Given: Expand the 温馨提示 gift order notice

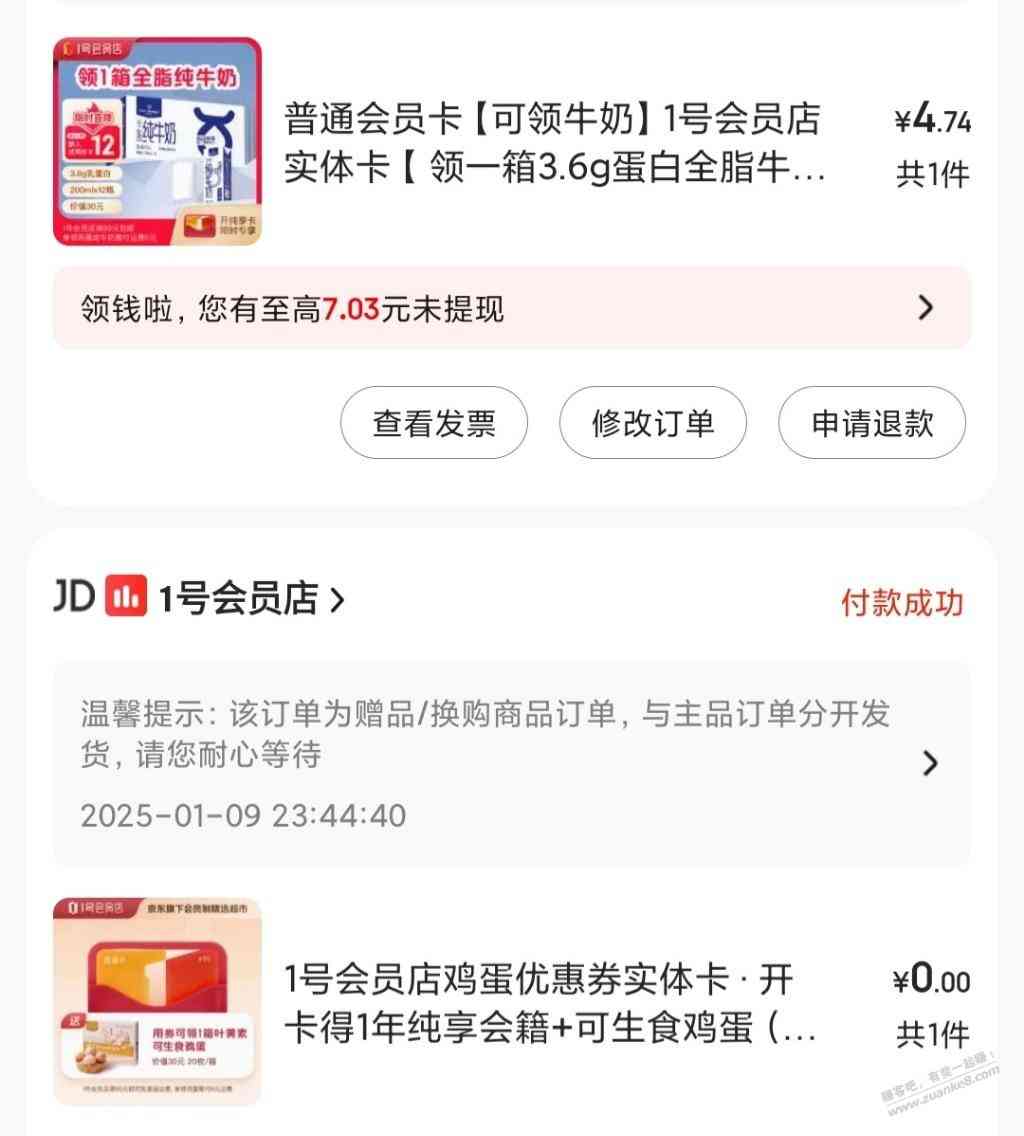Looking at the screenshot, I should (x=511, y=764).
